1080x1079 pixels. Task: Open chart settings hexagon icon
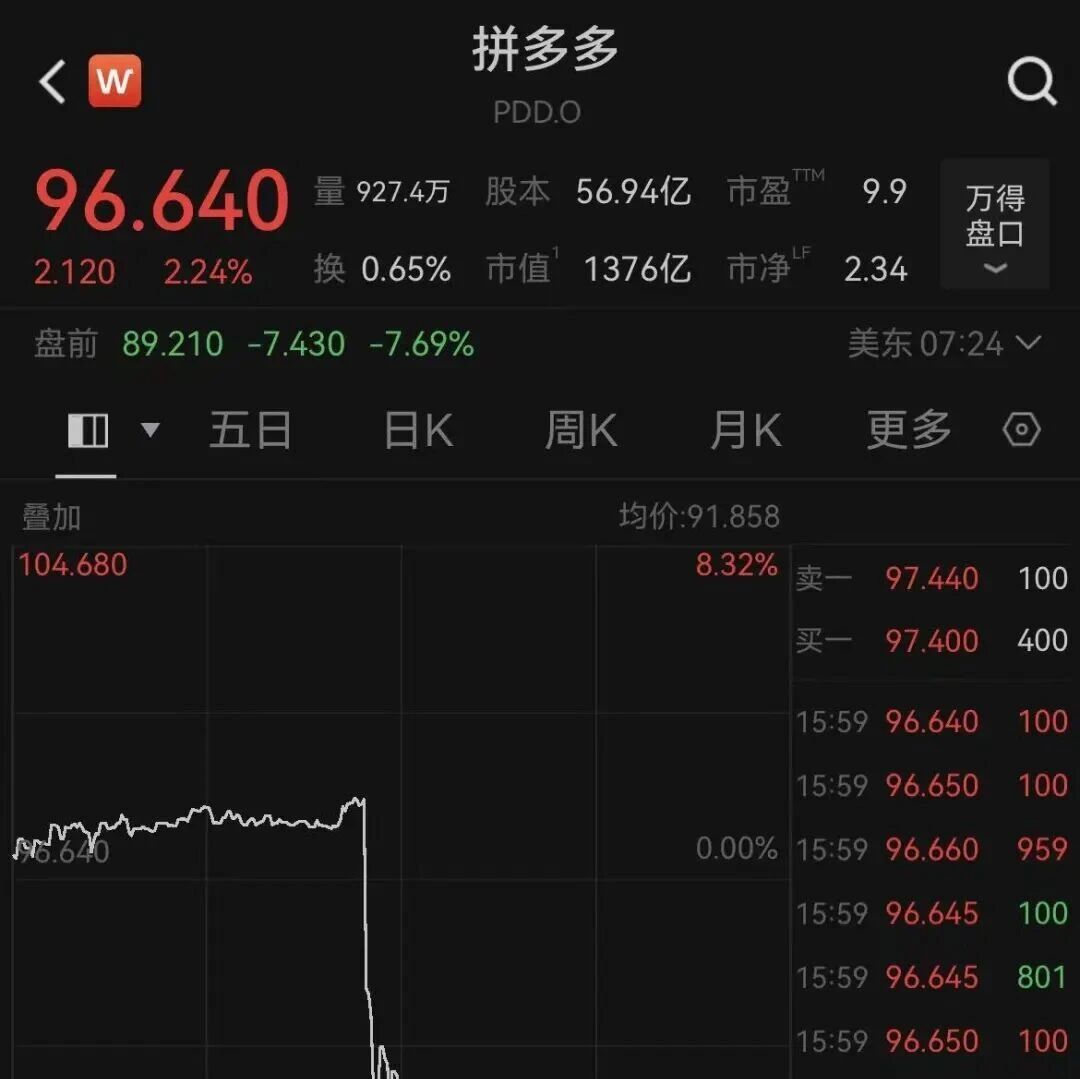click(x=1021, y=430)
